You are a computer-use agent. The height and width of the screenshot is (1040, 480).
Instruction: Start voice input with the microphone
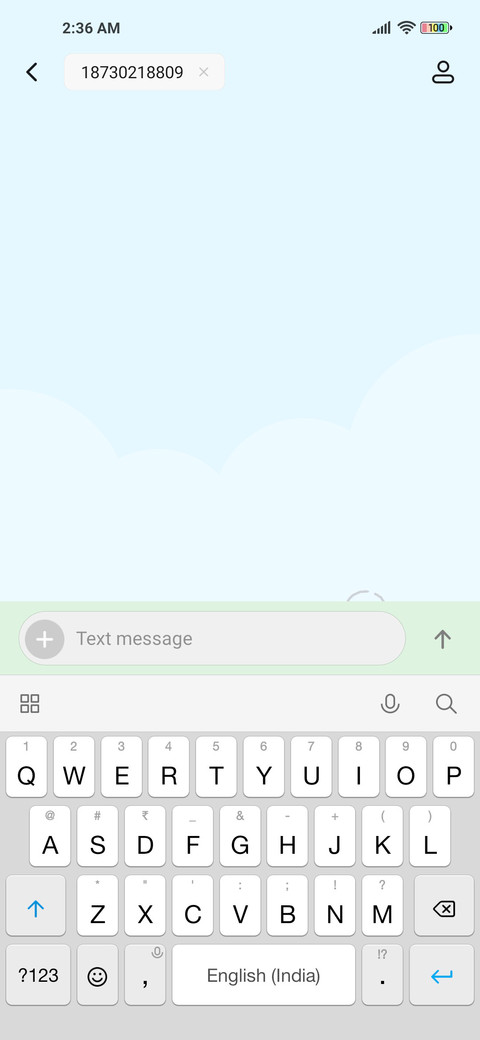[x=390, y=704]
